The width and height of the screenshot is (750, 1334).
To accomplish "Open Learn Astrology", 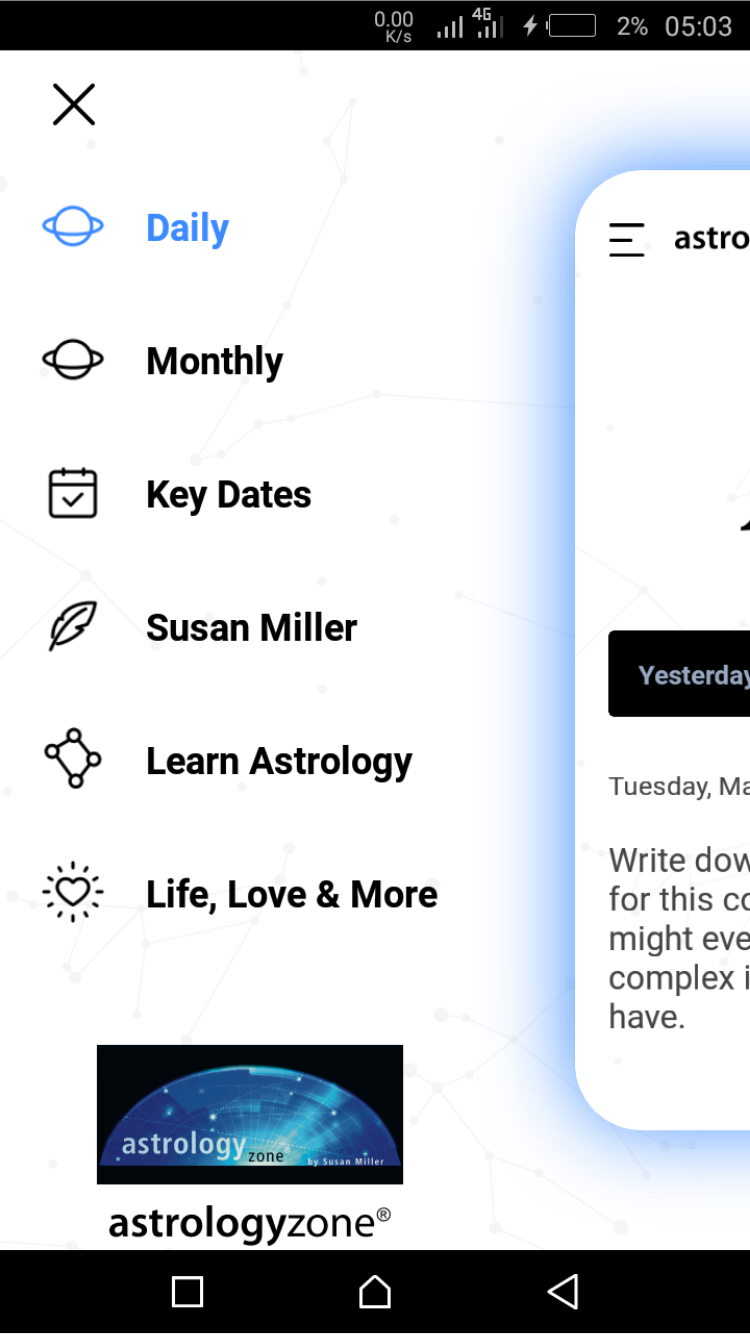I will pos(278,761).
